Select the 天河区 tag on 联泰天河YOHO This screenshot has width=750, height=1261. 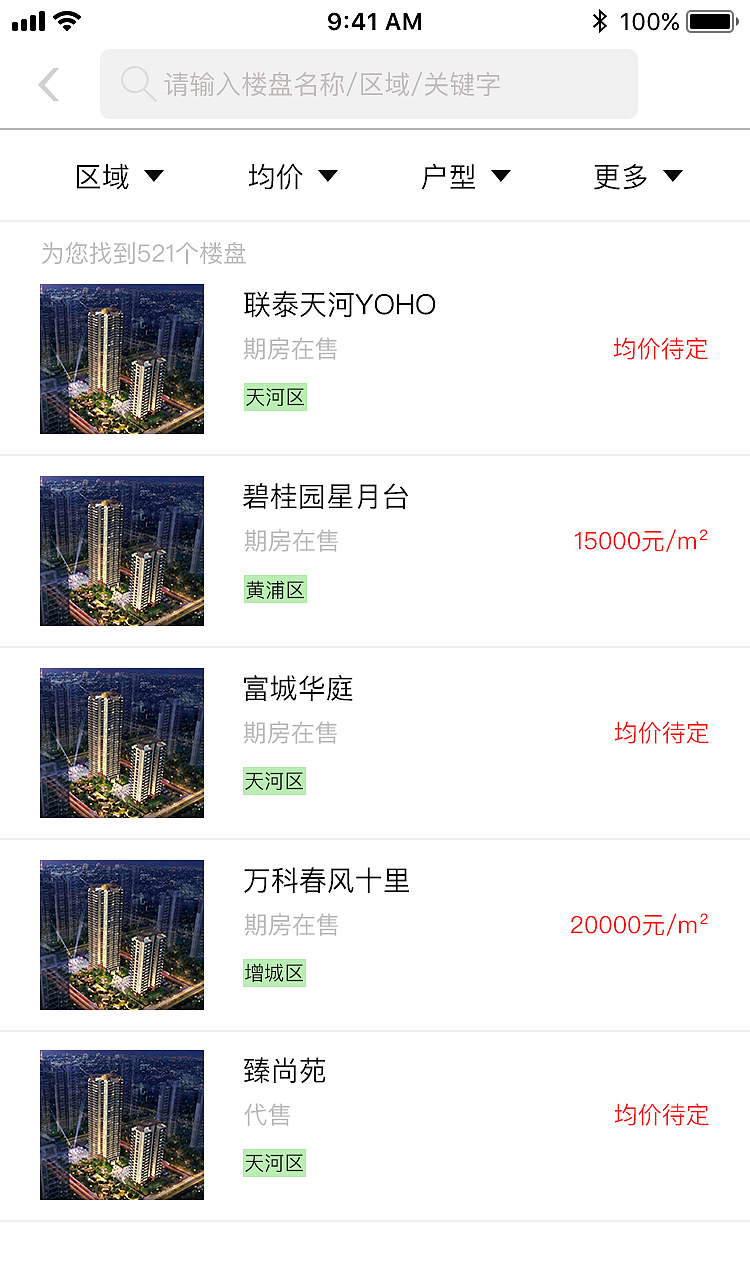(274, 397)
